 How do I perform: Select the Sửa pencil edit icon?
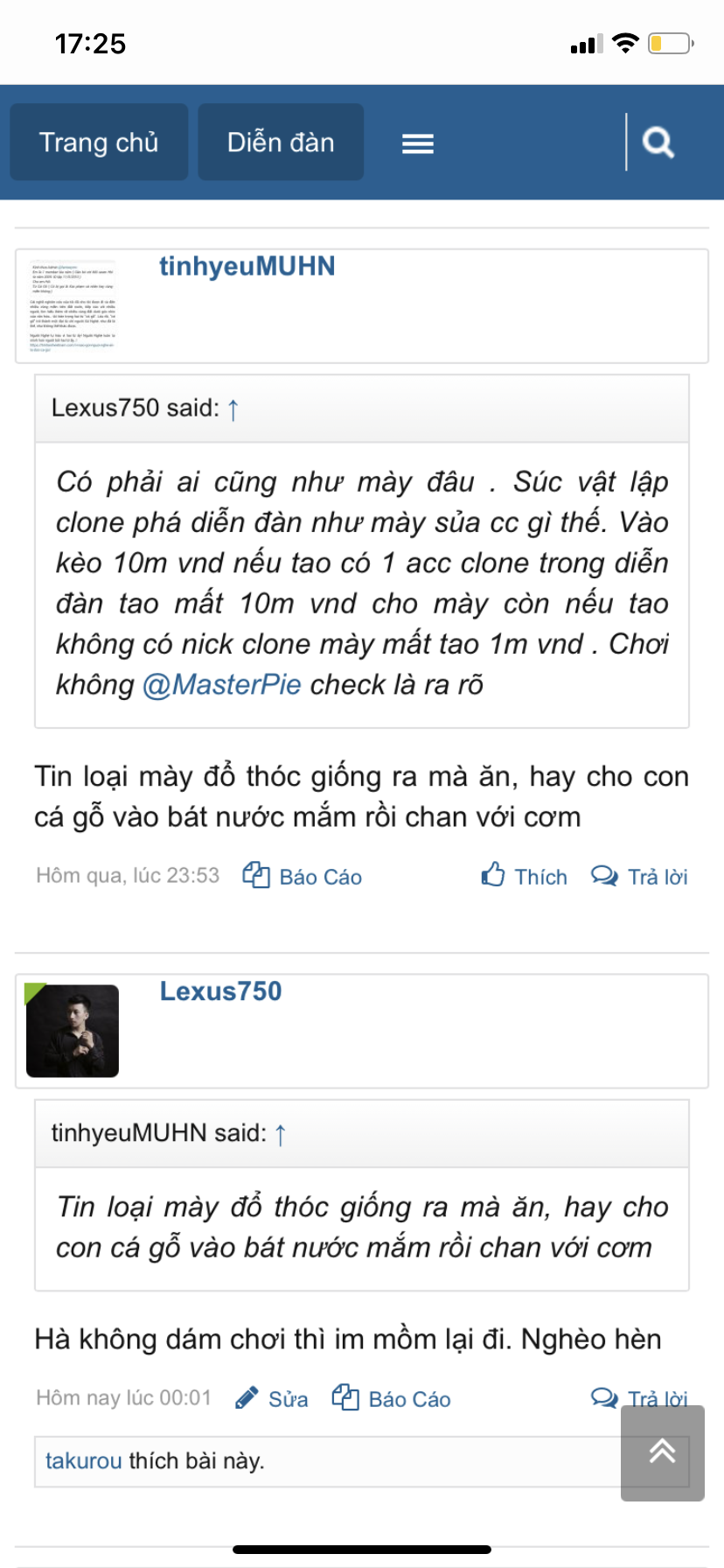(x=248, y=1397)
